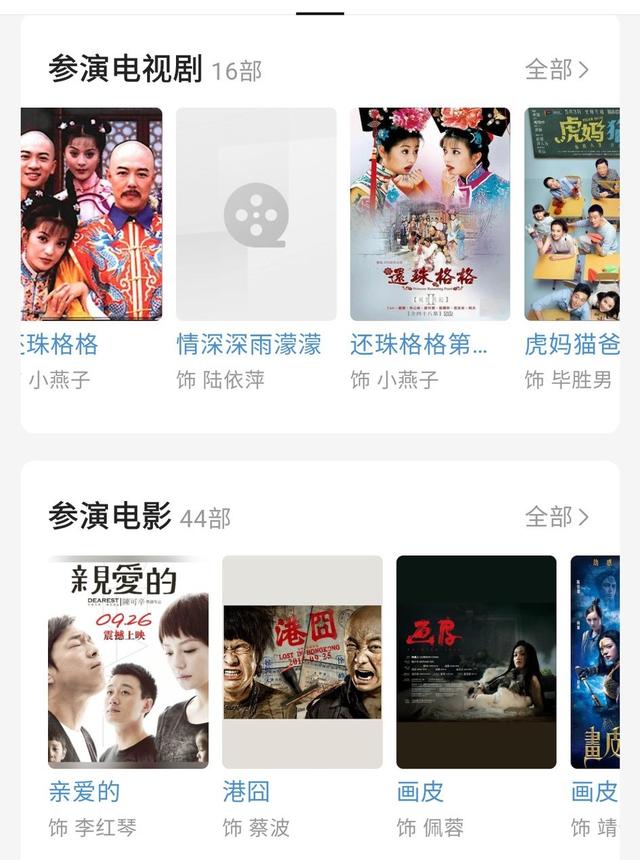Open the movie 港囧

point(302,661)
